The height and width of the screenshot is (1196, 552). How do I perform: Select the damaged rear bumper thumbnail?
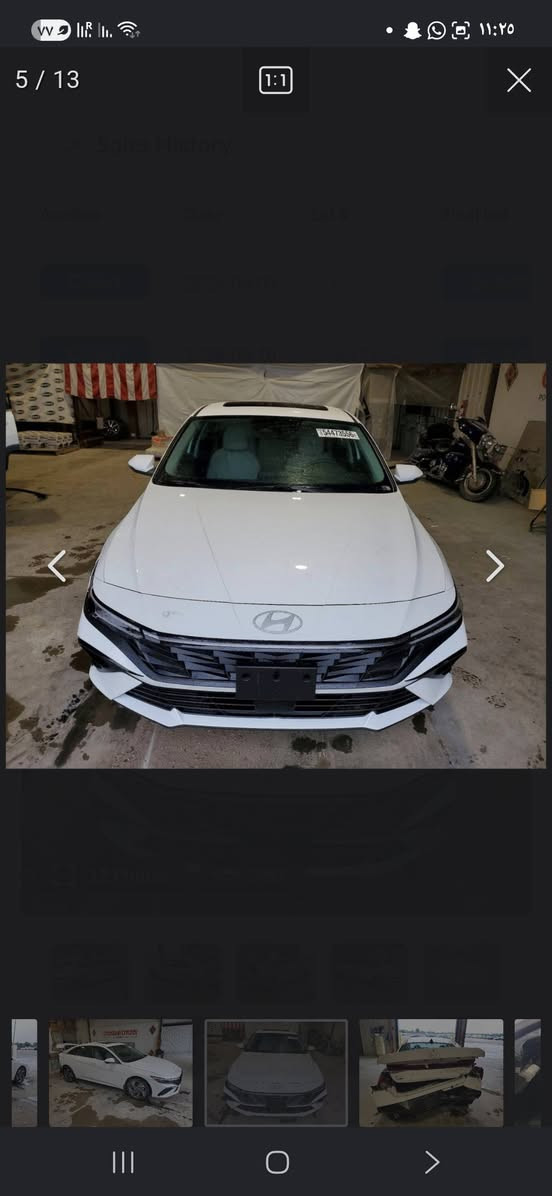pyautogui.click(x=431, y=1072)
